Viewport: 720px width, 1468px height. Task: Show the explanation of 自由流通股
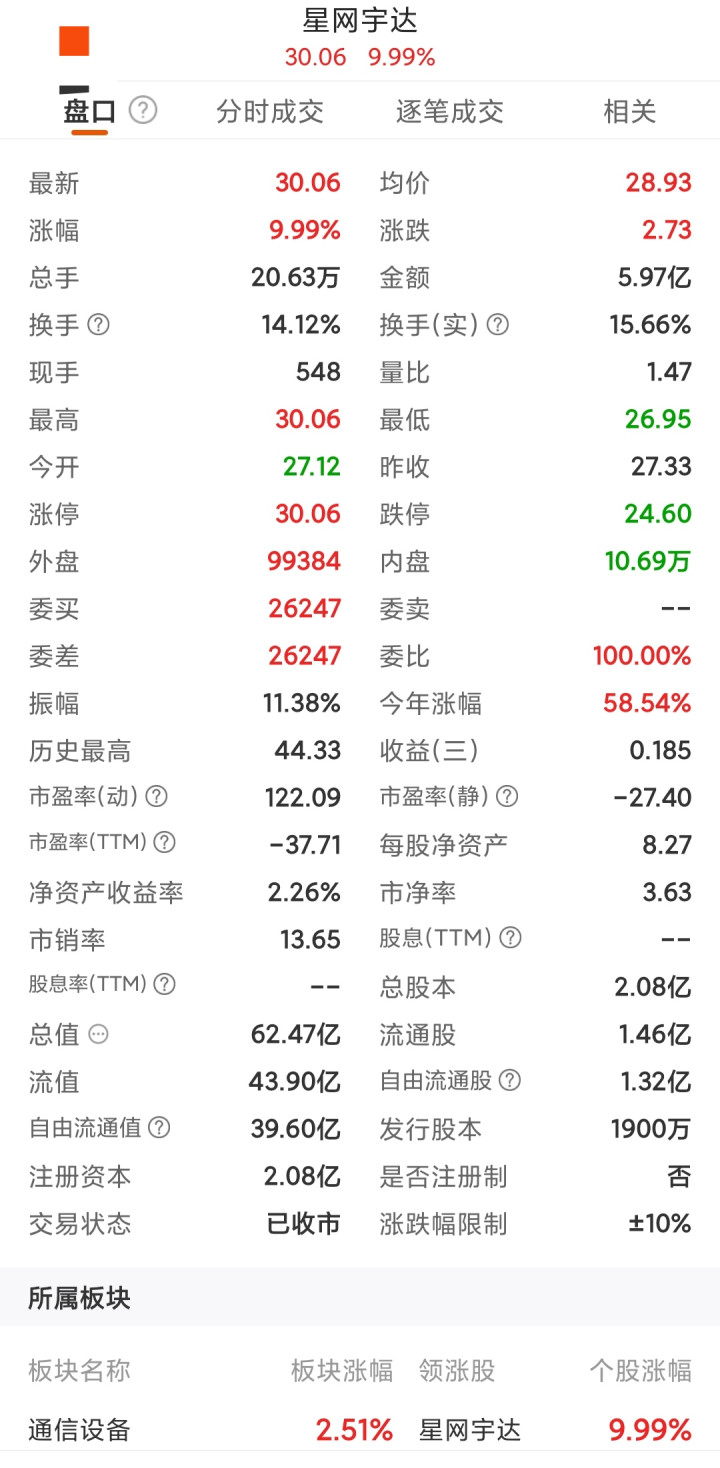(510, 1080)
